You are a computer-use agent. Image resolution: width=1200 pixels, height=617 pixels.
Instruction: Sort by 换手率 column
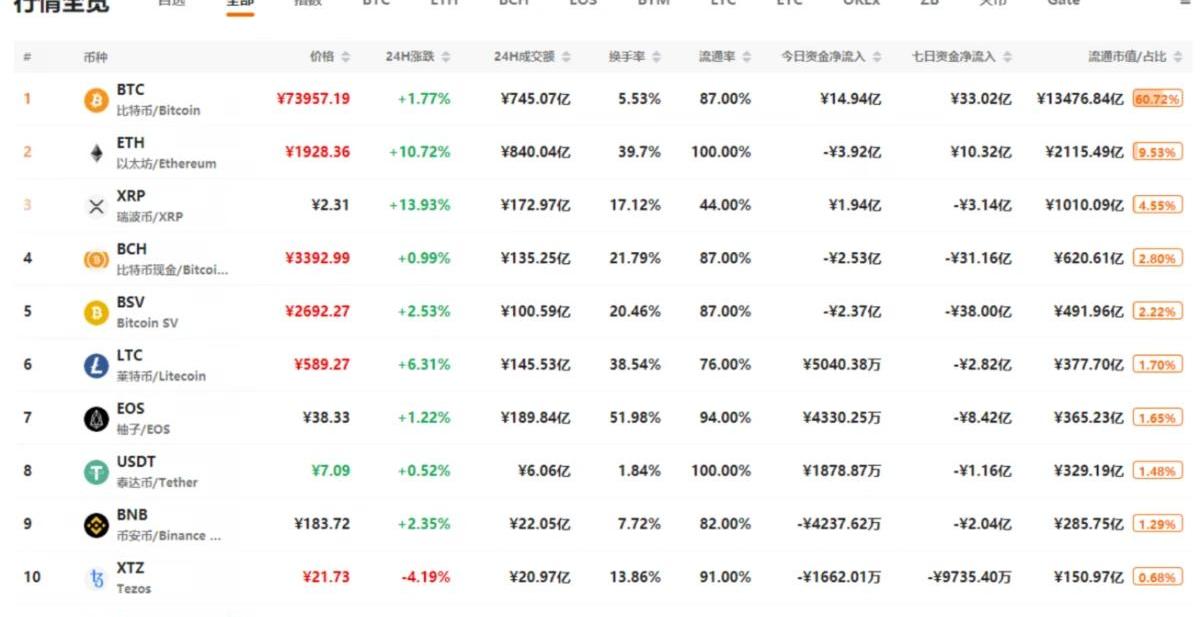pyautogui.click(x=634, y=57)
